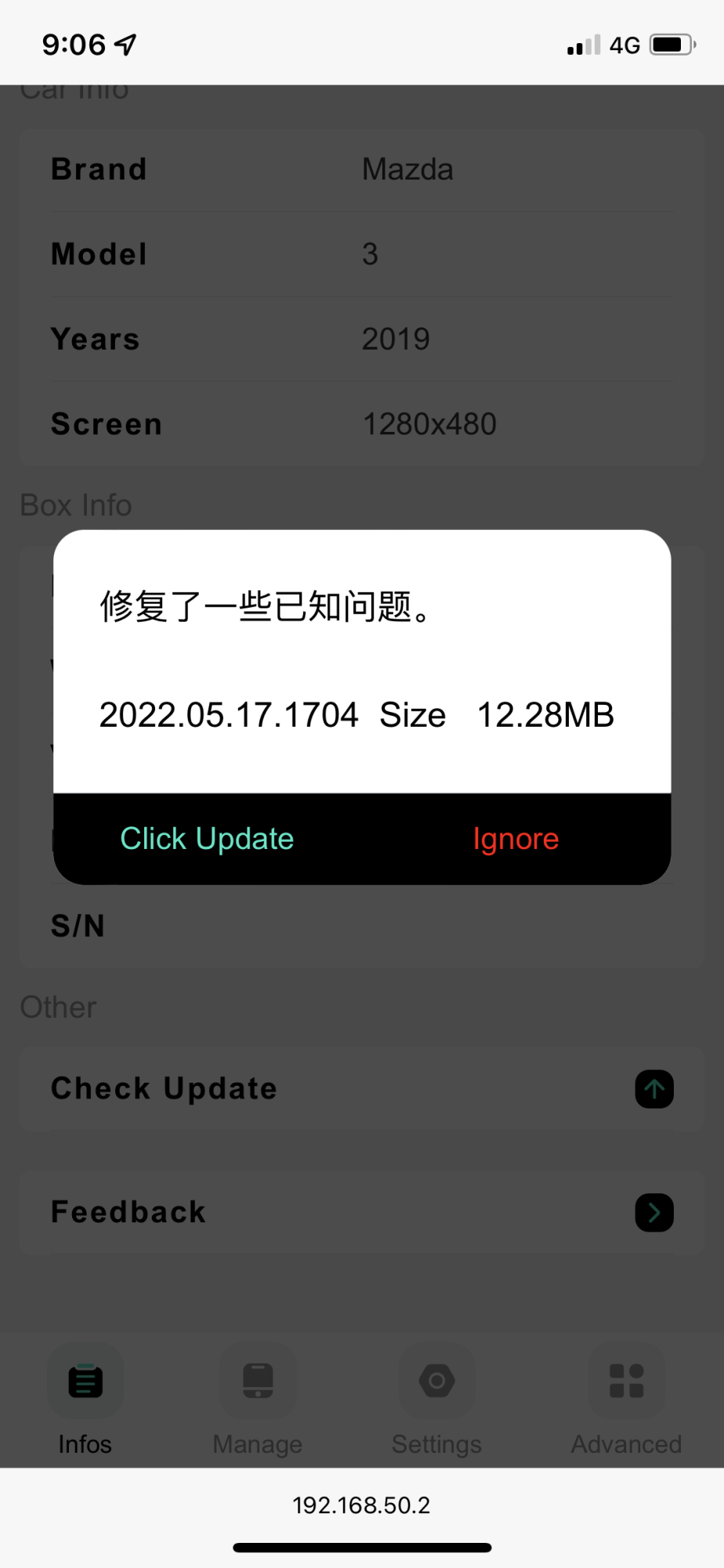
Task: Open the Feedback row
Action: tap(362, 1213)
